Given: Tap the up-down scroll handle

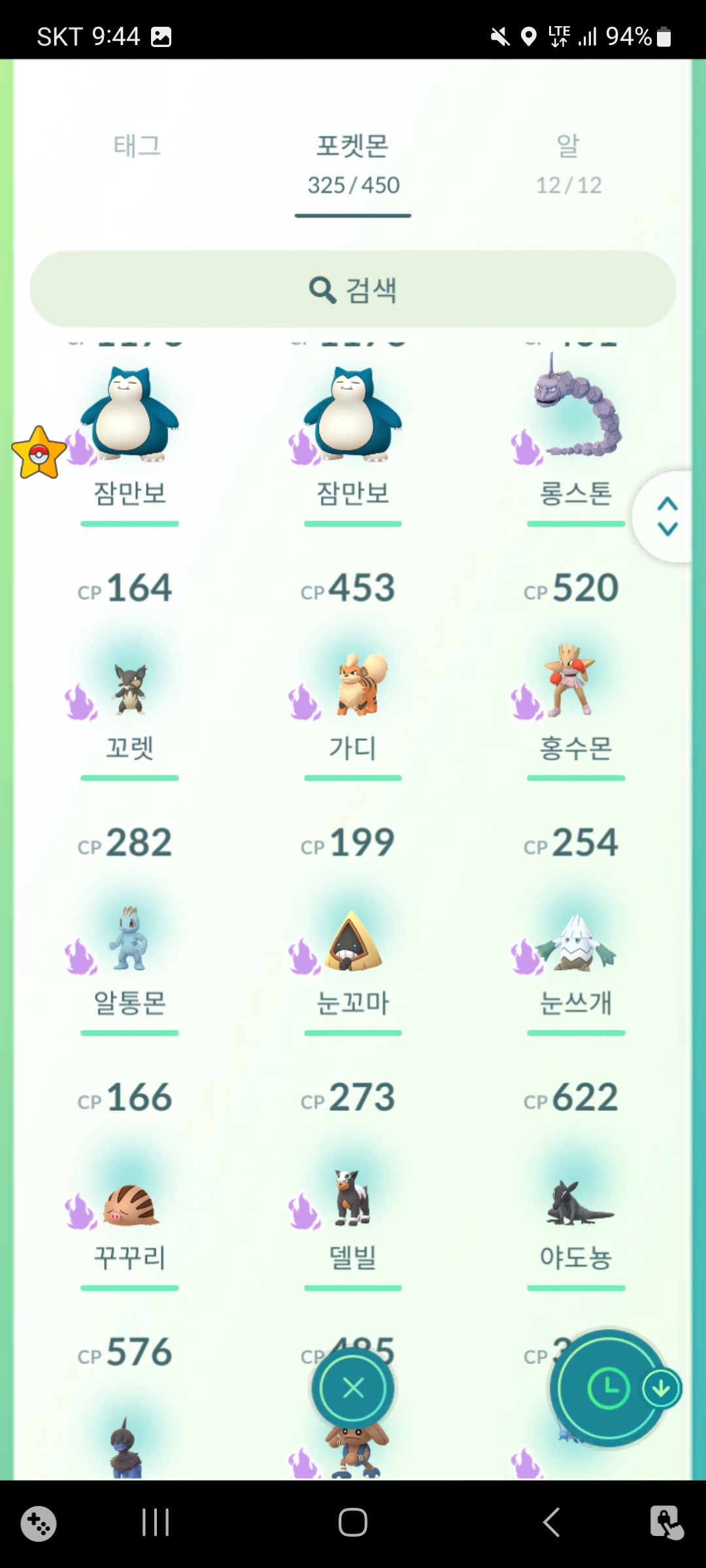Looking at the screenshot, I should [x=667, y=516].
